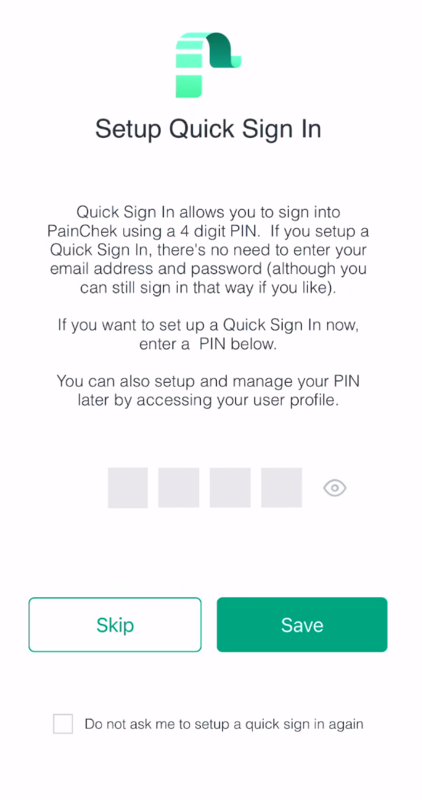Show PIN digits with the eye icon

coord(335,488)
